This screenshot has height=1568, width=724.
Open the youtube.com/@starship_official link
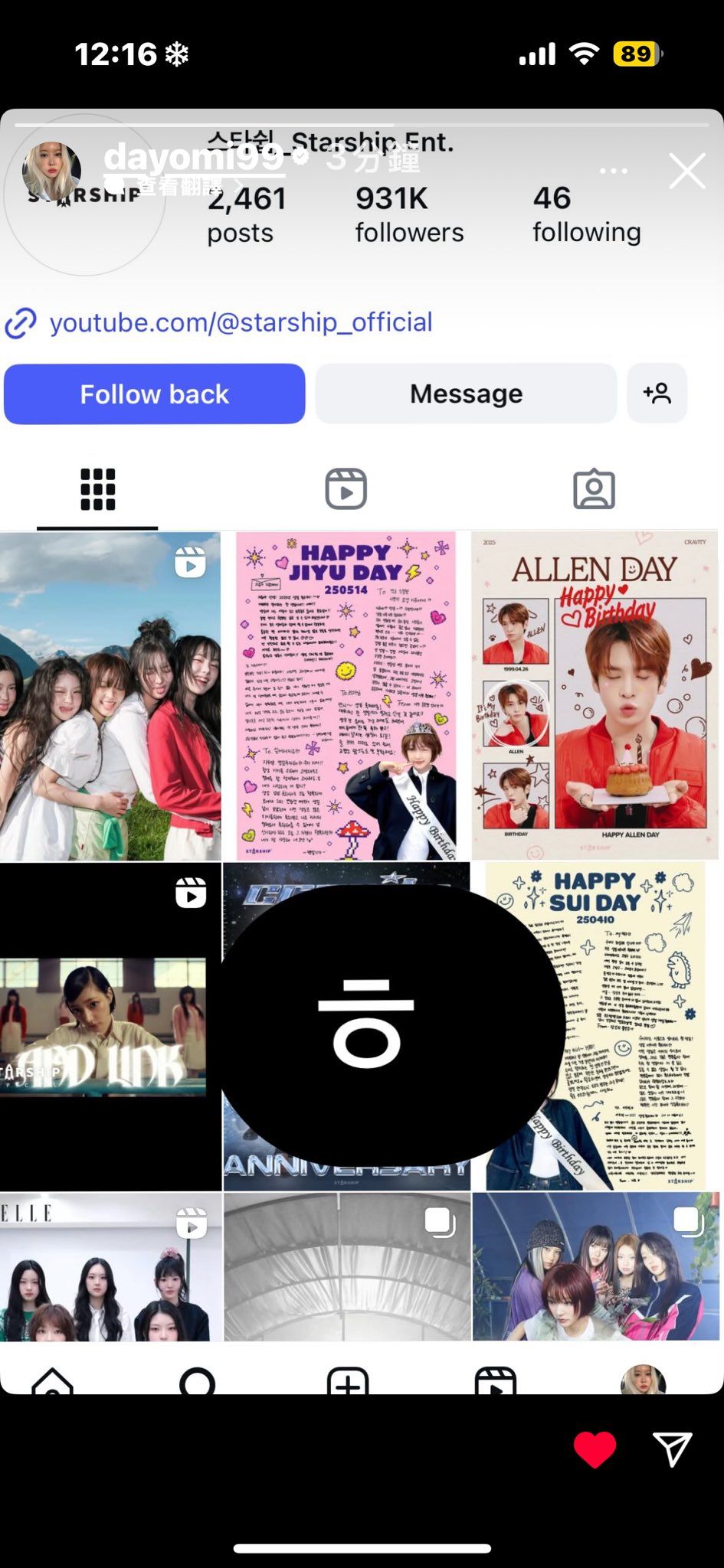tap(241, 322)
